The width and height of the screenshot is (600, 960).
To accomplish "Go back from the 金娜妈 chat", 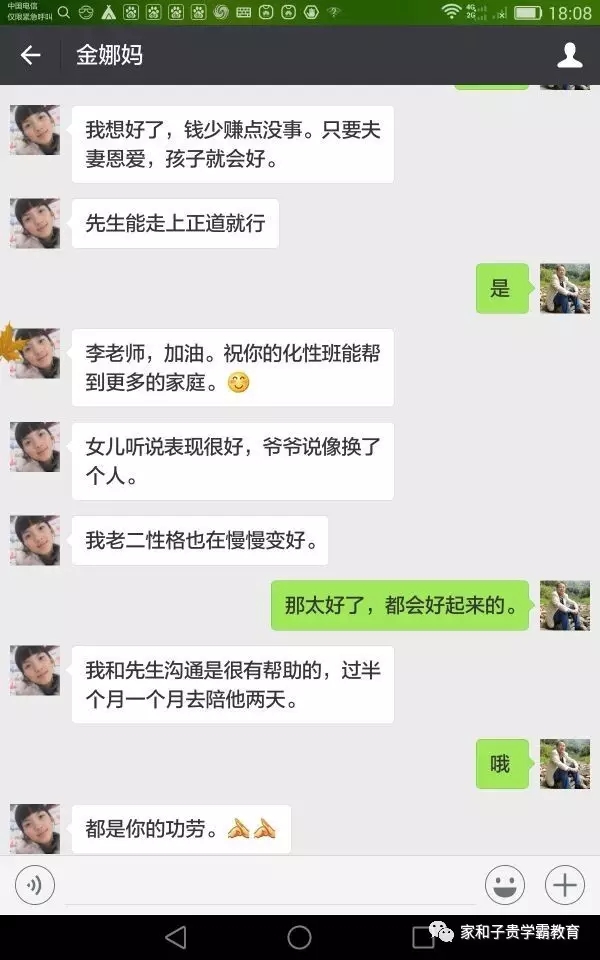I will coord(31,55).
